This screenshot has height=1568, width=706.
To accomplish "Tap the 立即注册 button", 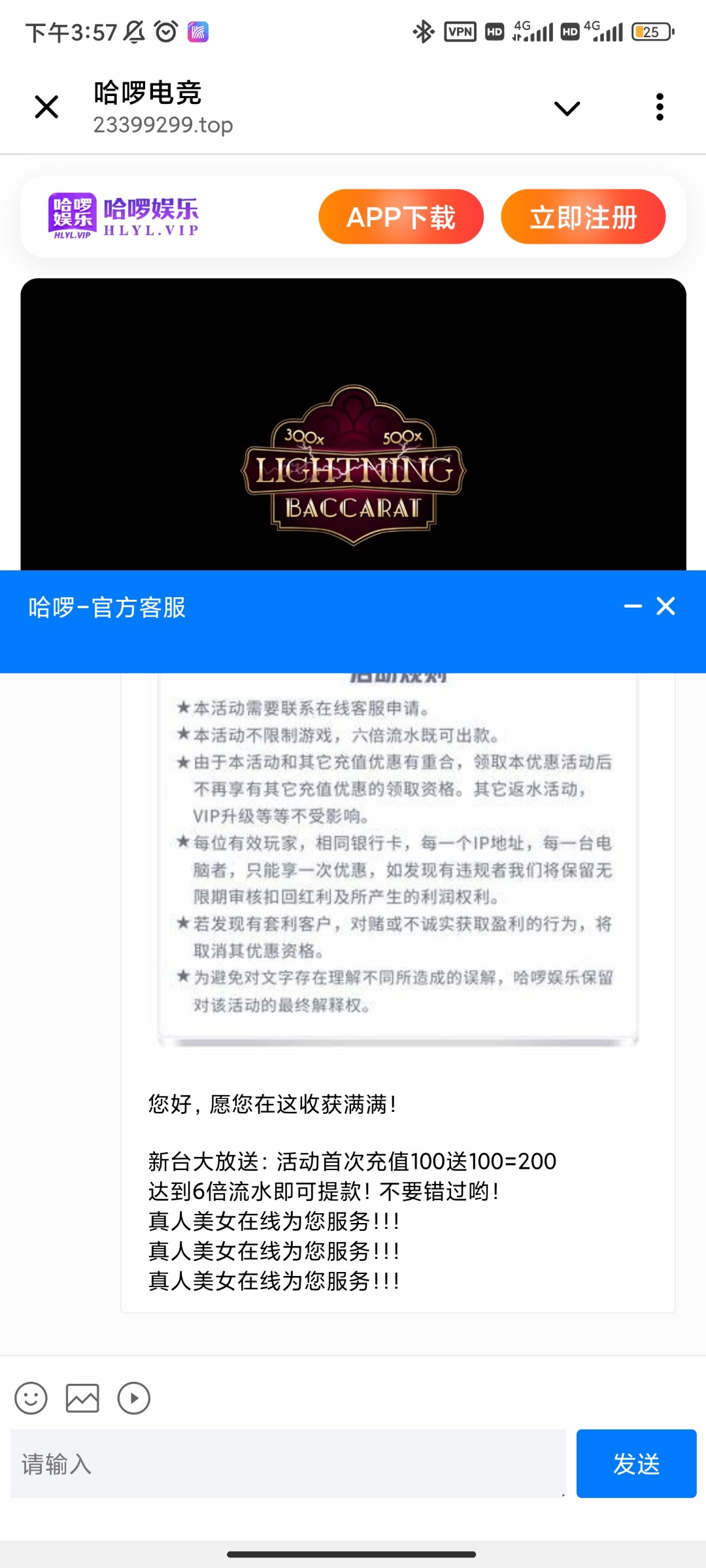I will [583, 217].
